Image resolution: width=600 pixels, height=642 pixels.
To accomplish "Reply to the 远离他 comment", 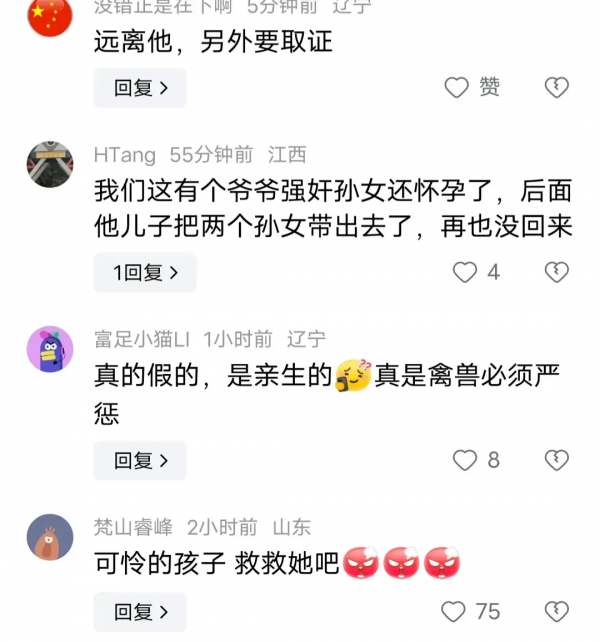I will point(140,88).
